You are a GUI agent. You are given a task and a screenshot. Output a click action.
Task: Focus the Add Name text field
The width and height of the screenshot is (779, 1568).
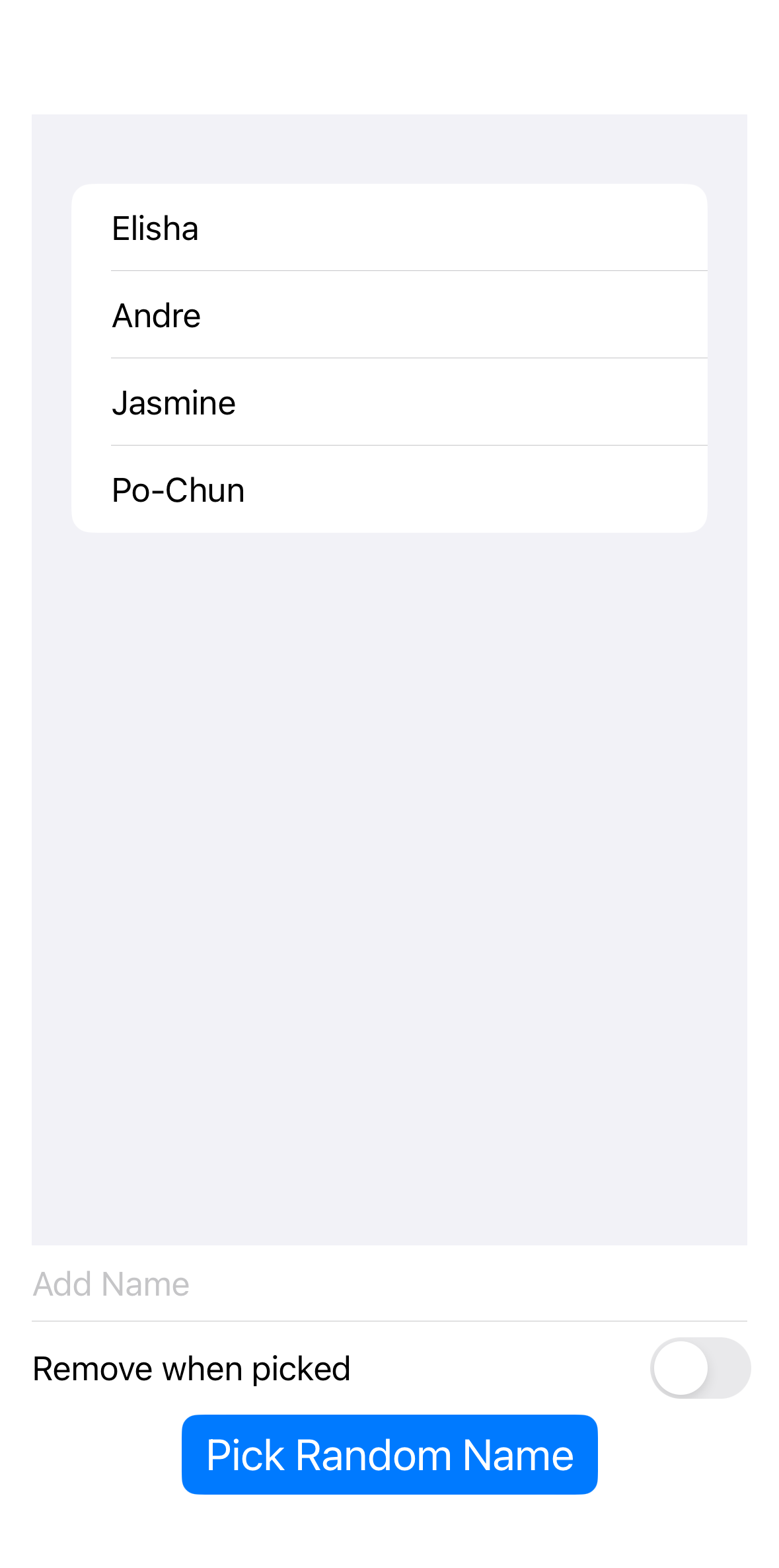click(389, 1284)
